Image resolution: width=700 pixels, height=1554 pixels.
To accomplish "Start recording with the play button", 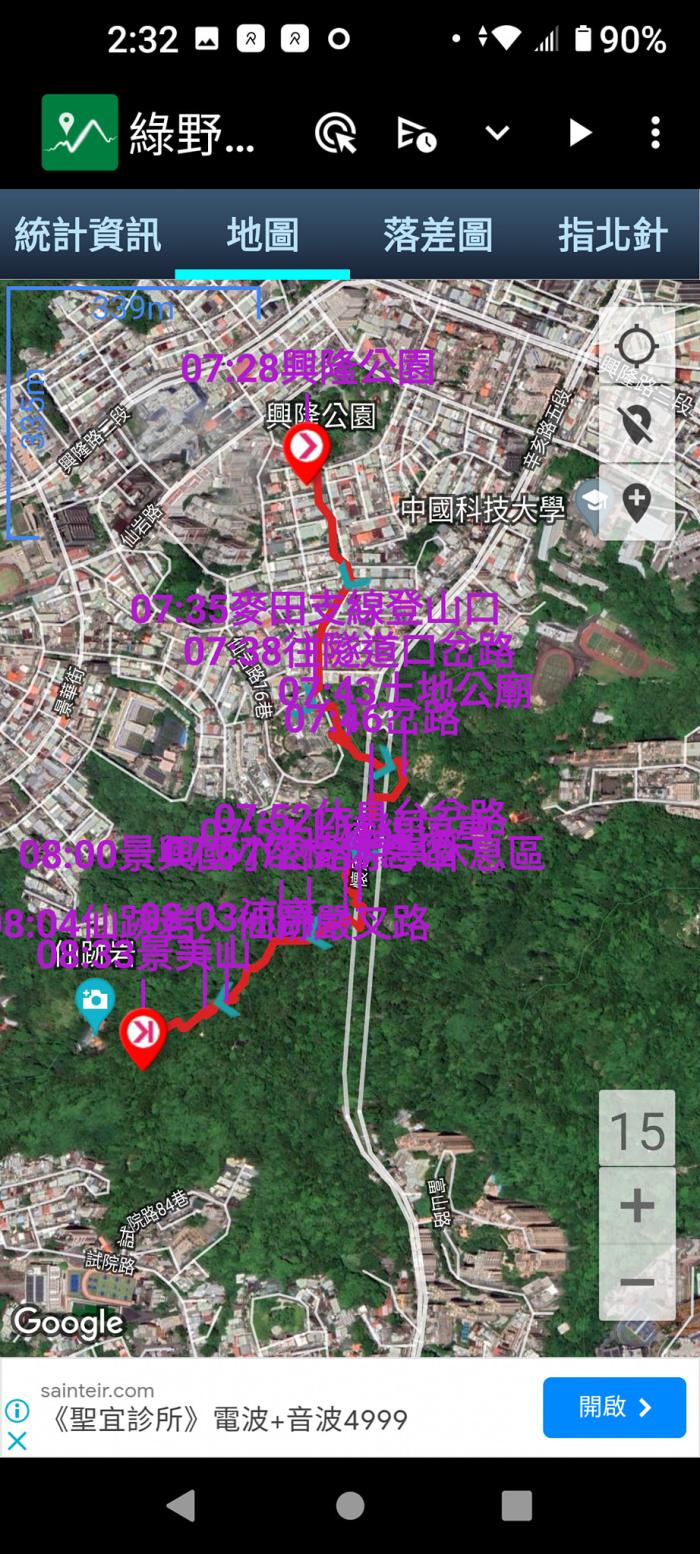I will [x=579, y=133].
